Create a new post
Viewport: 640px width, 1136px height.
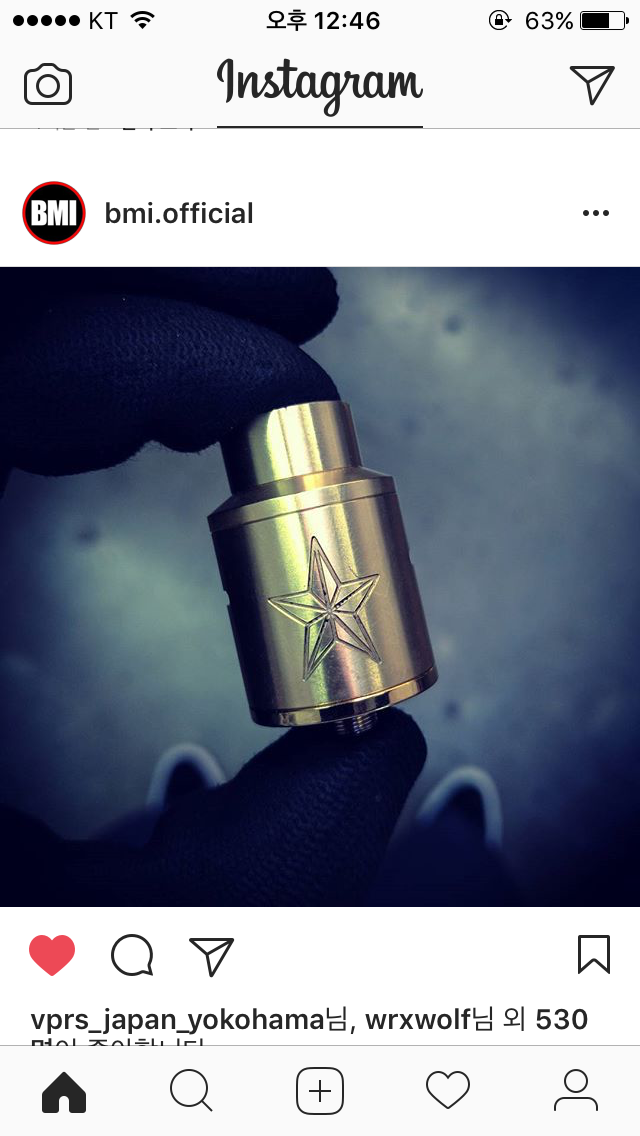(x=320, y=1090)
